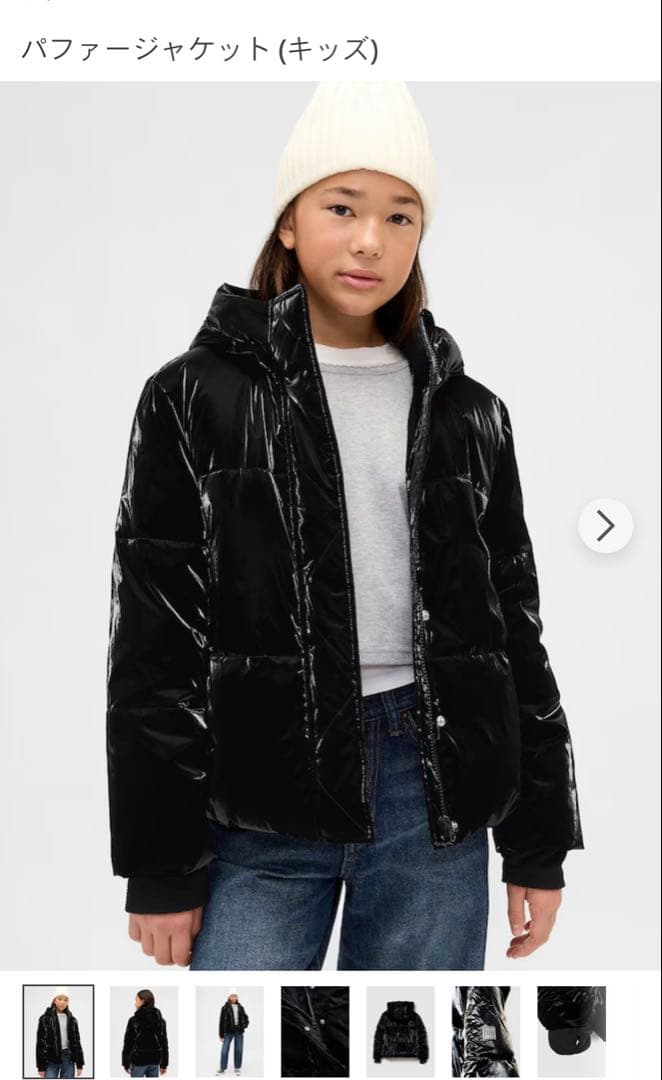Image resolution: width=662 pixels, height=1080 pixels.
Task: View the back-view thumbnail of the jacket
Action: [x=144, y=1029]
